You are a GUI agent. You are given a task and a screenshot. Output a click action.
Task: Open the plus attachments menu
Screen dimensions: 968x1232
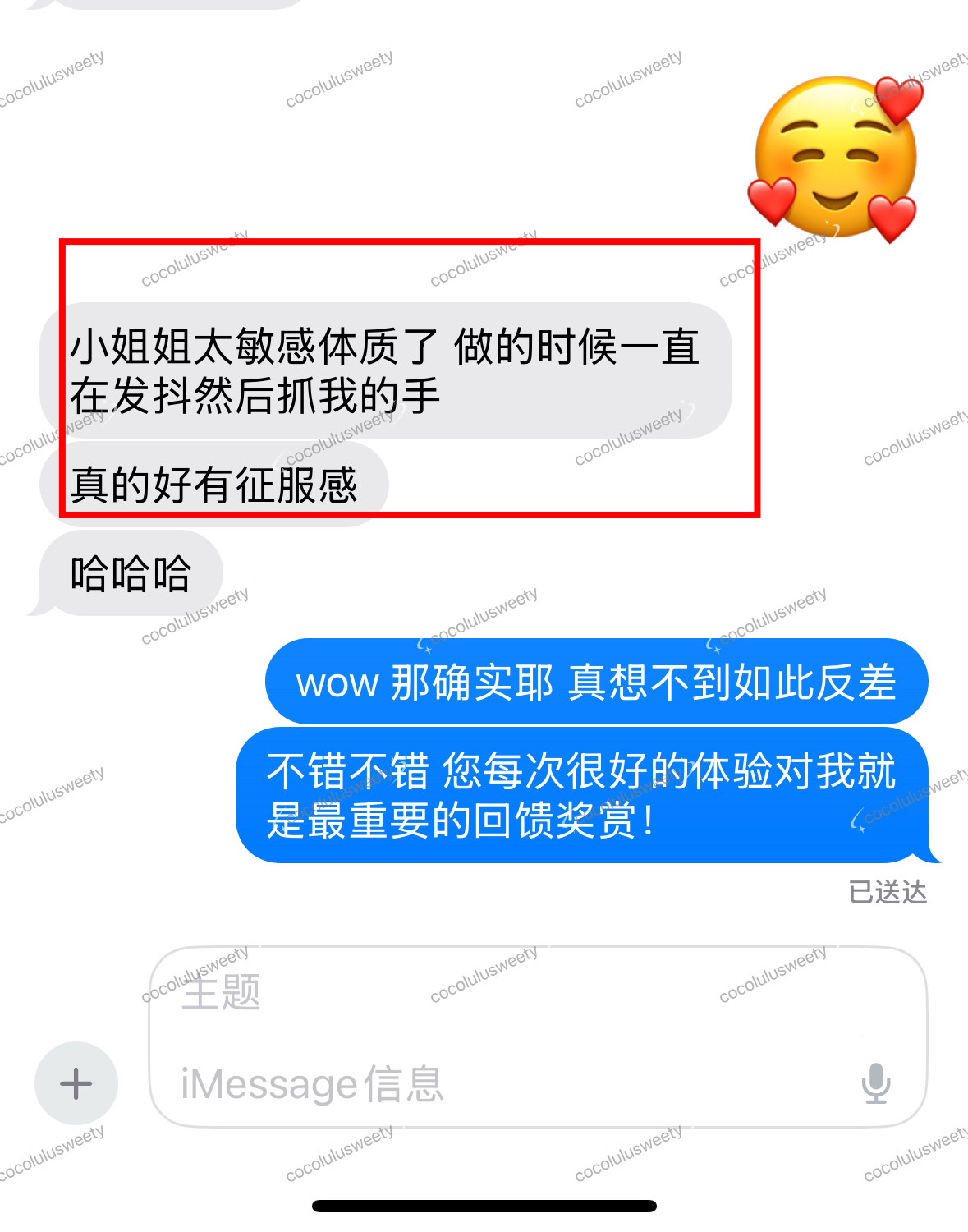click(76, 1083)
